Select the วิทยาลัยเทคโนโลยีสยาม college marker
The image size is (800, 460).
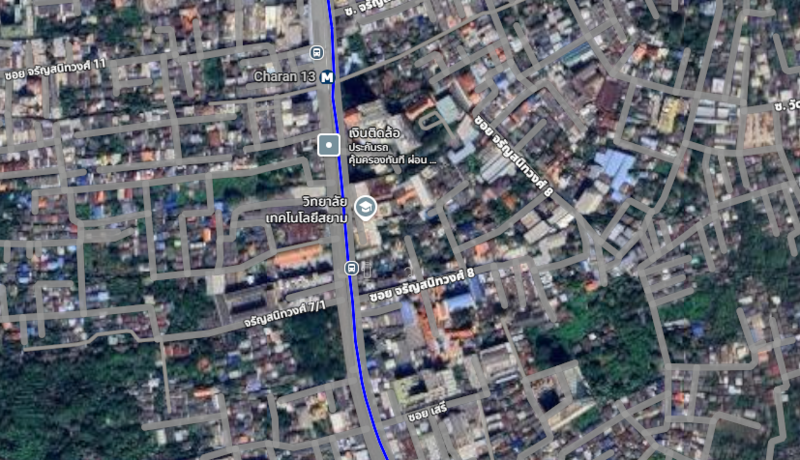coord(366,207)
